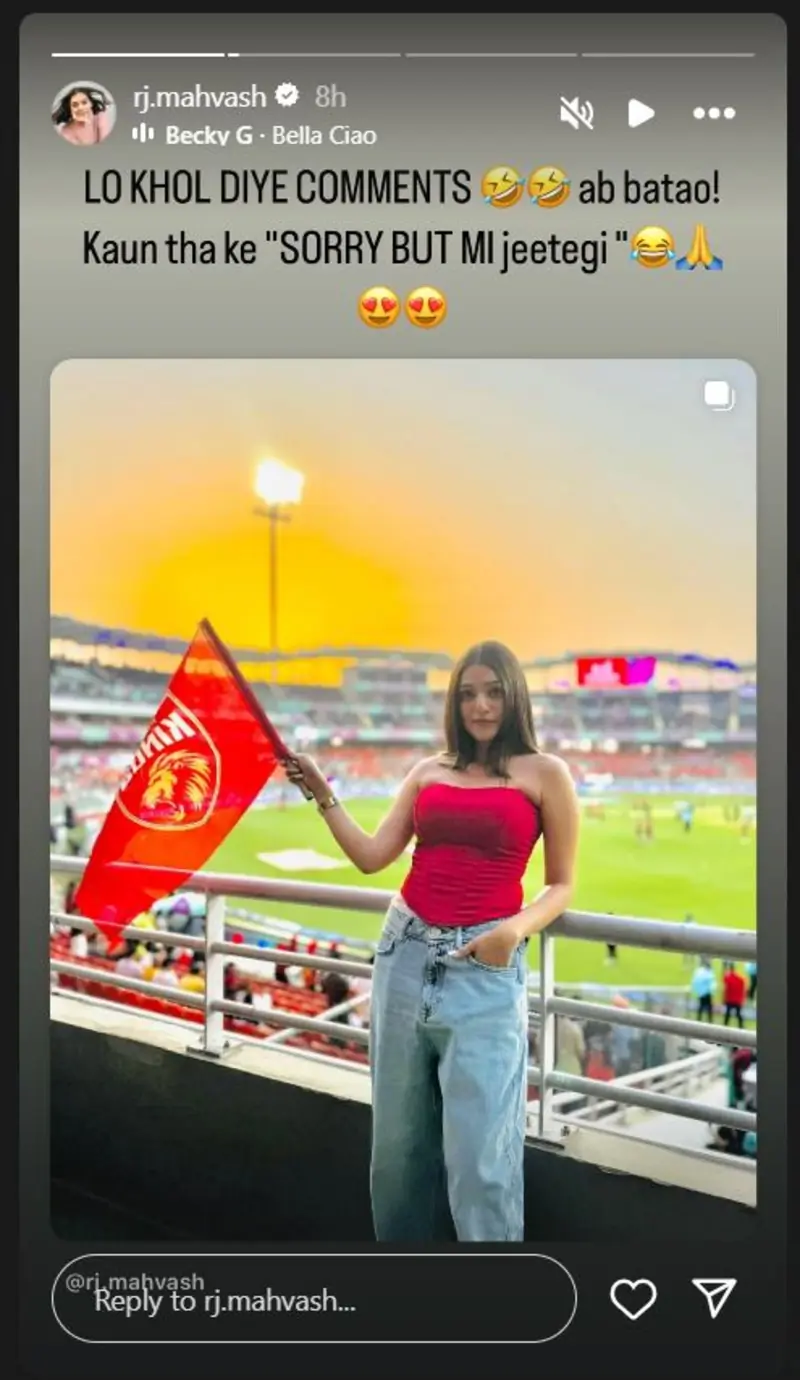Tap the Reply to rj.mahvash field
The image size is (800, 1380).
[314, 1299]
